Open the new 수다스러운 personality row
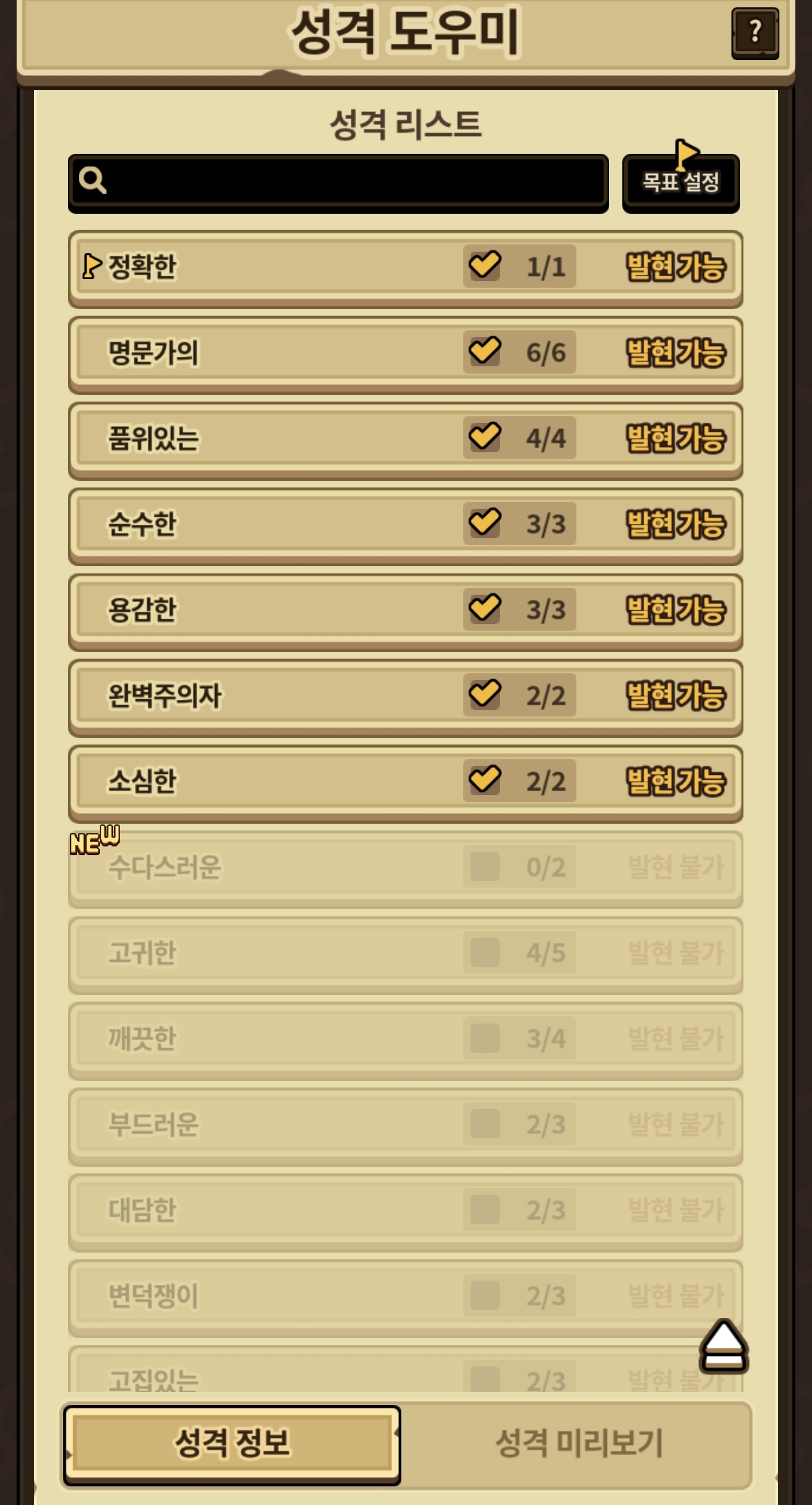Viewport: 812px width, 1505px height. (x=405, y=867)
